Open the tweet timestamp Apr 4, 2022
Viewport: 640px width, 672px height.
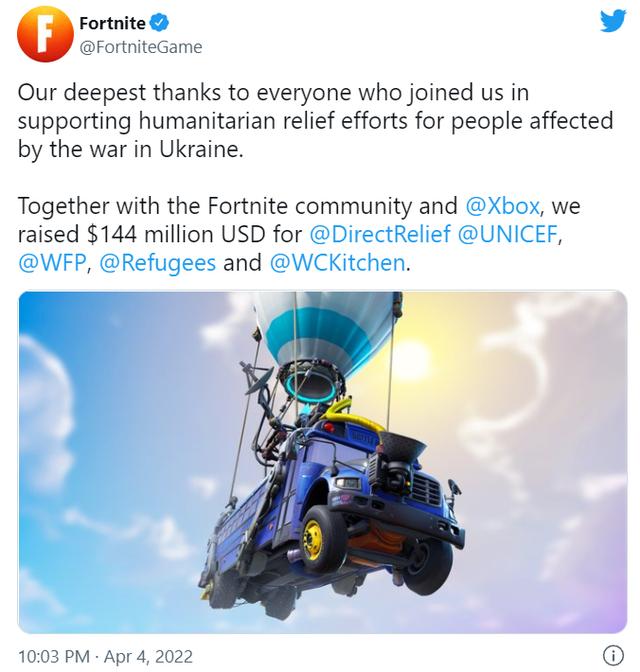click(x=105, y=656)
